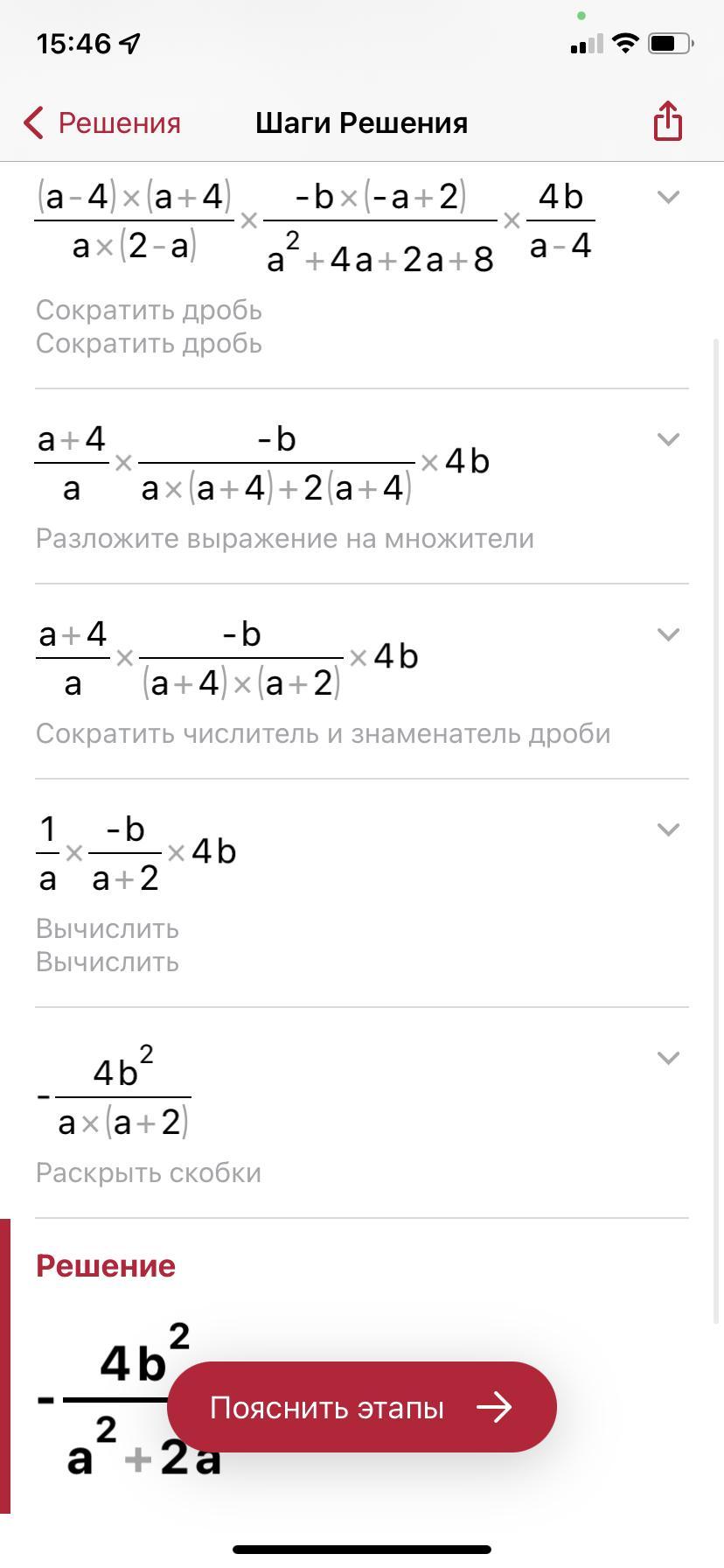
Task: Go back to Решения
Action: tap(102, 123)
